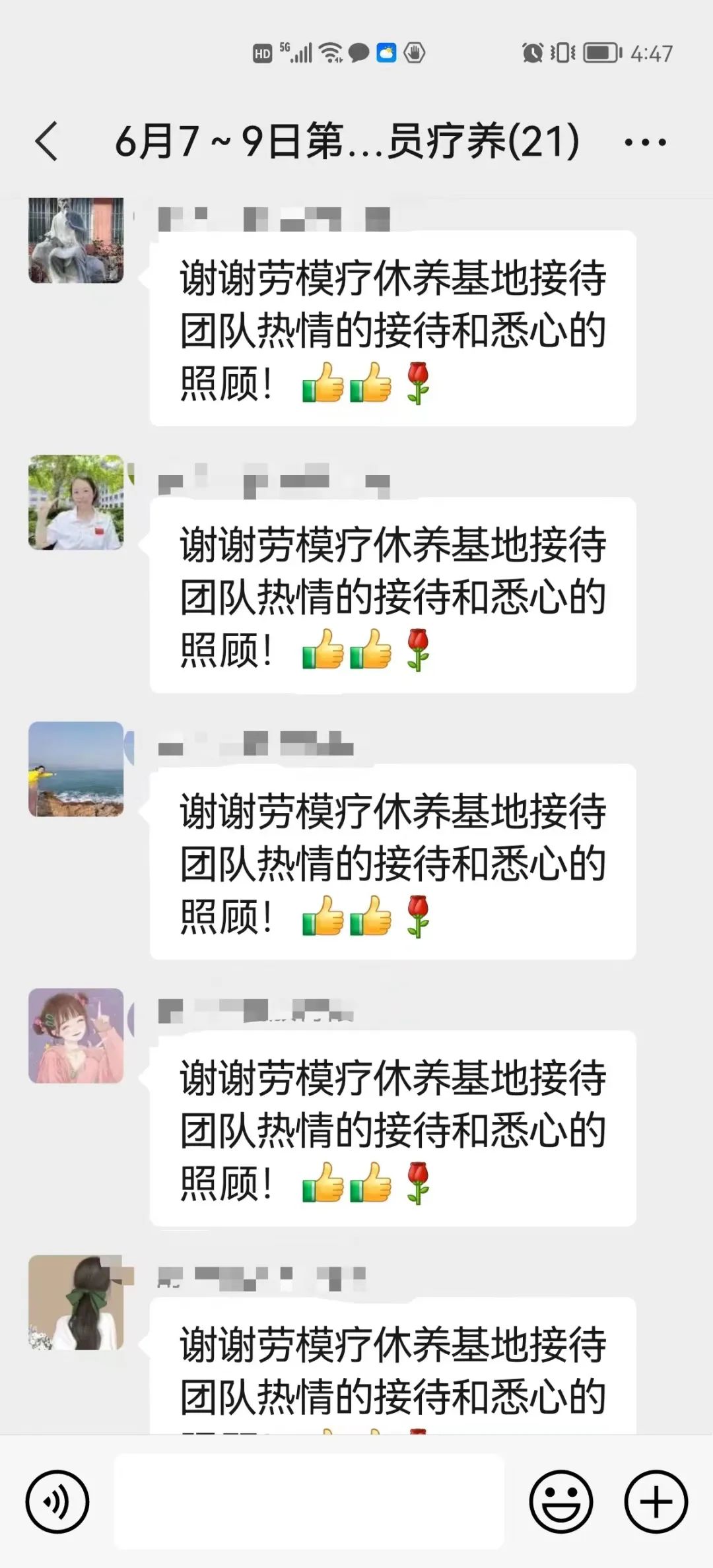Open profile of the statue avatar sender
713x1568 pixels.
click(x=76, y=240)
